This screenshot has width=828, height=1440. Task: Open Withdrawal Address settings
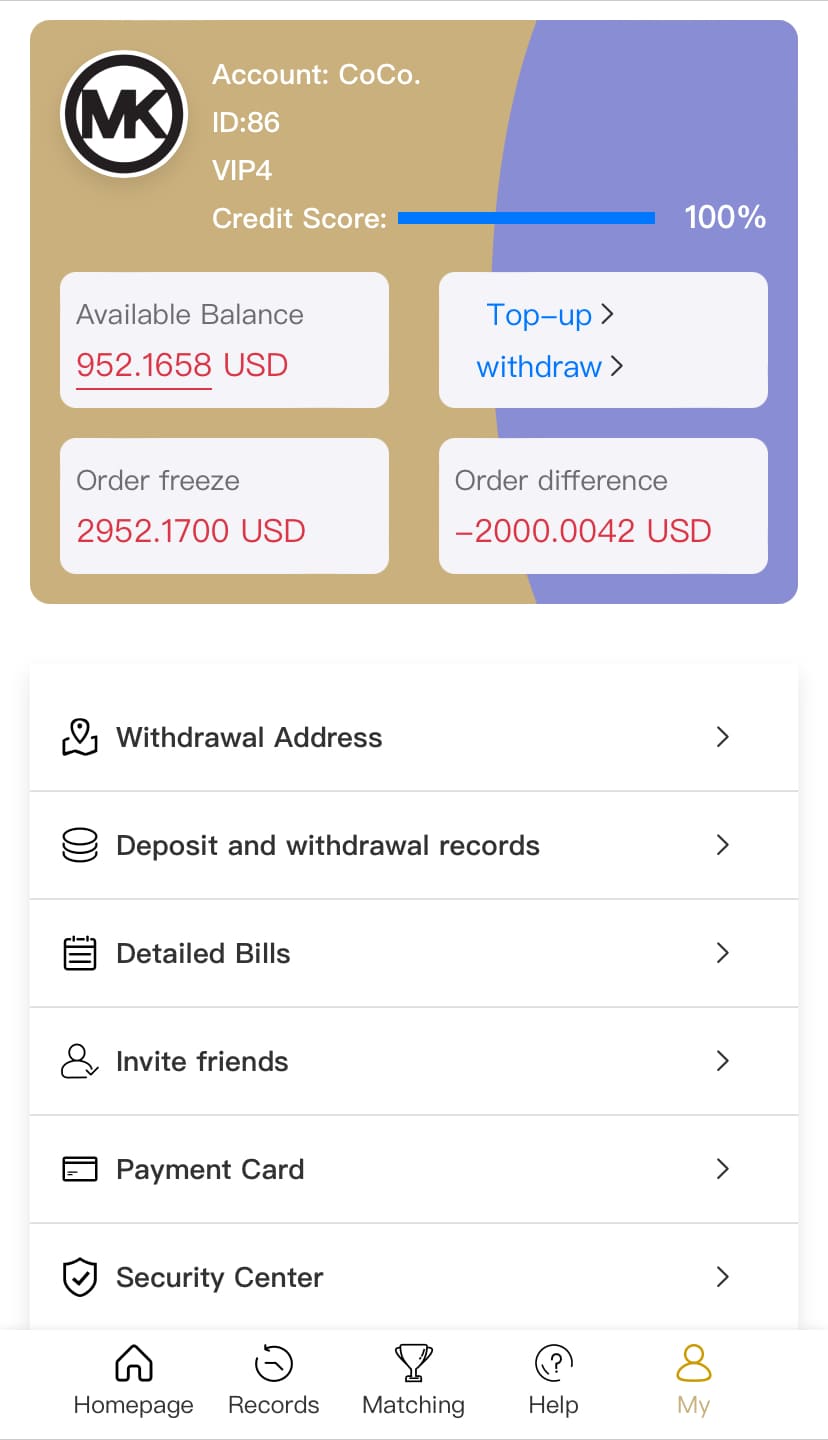coord(413,737)
